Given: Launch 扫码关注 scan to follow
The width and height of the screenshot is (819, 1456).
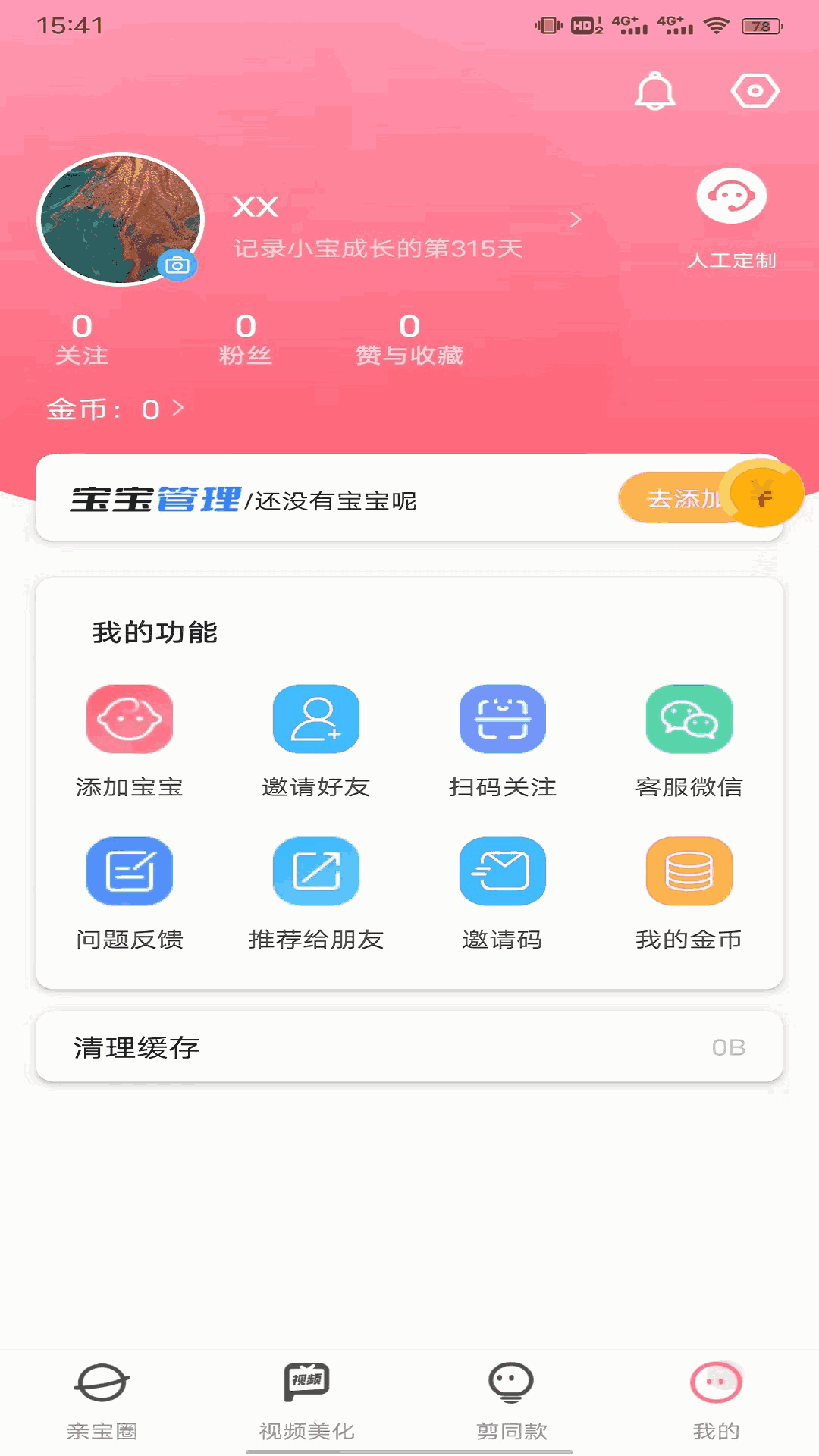Looking at the screenshot, I should click(x=502, y=739).
